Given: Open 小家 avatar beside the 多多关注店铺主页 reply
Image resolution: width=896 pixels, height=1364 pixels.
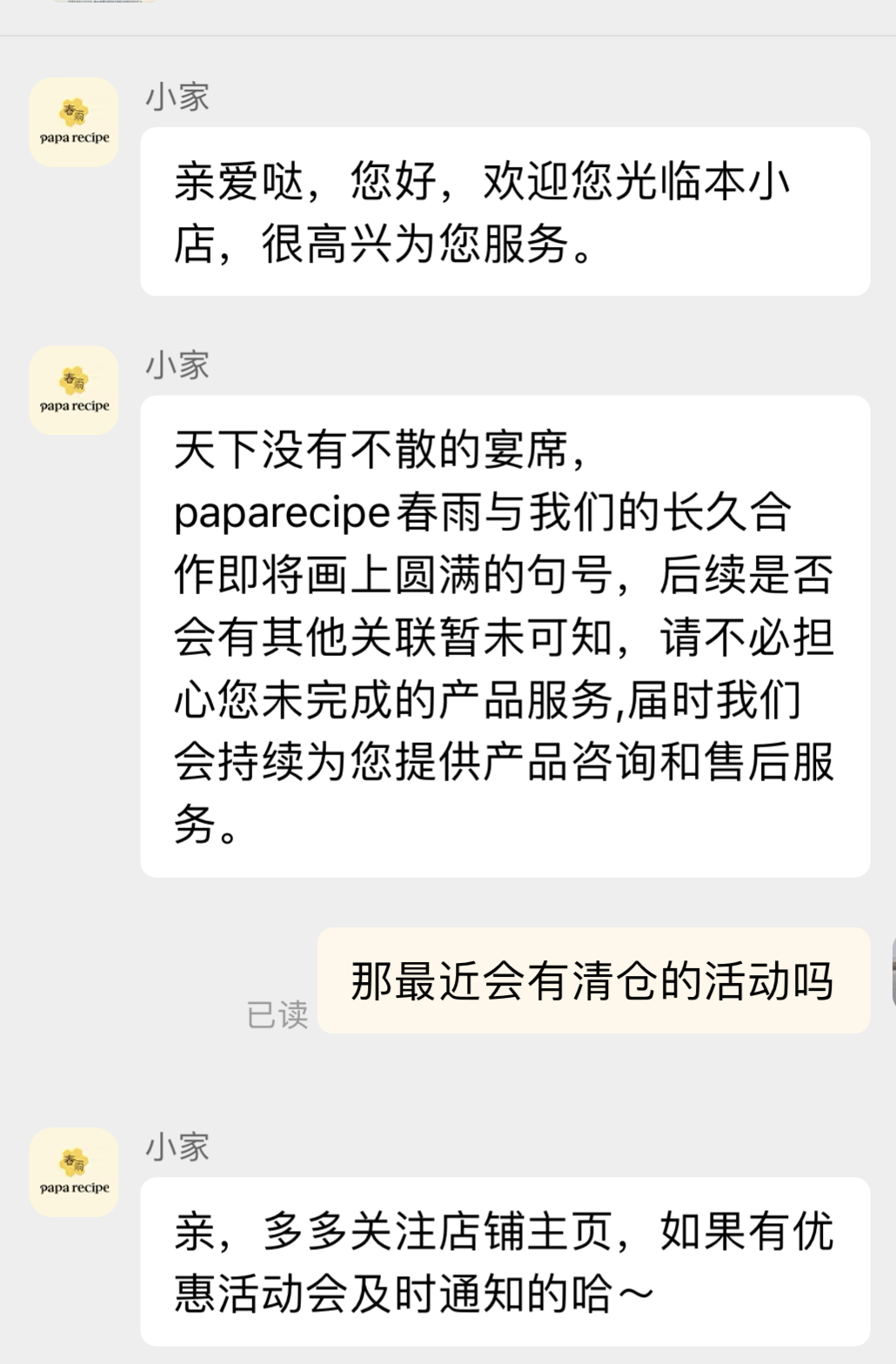Looking at the screenshot, I should 74,1173.
